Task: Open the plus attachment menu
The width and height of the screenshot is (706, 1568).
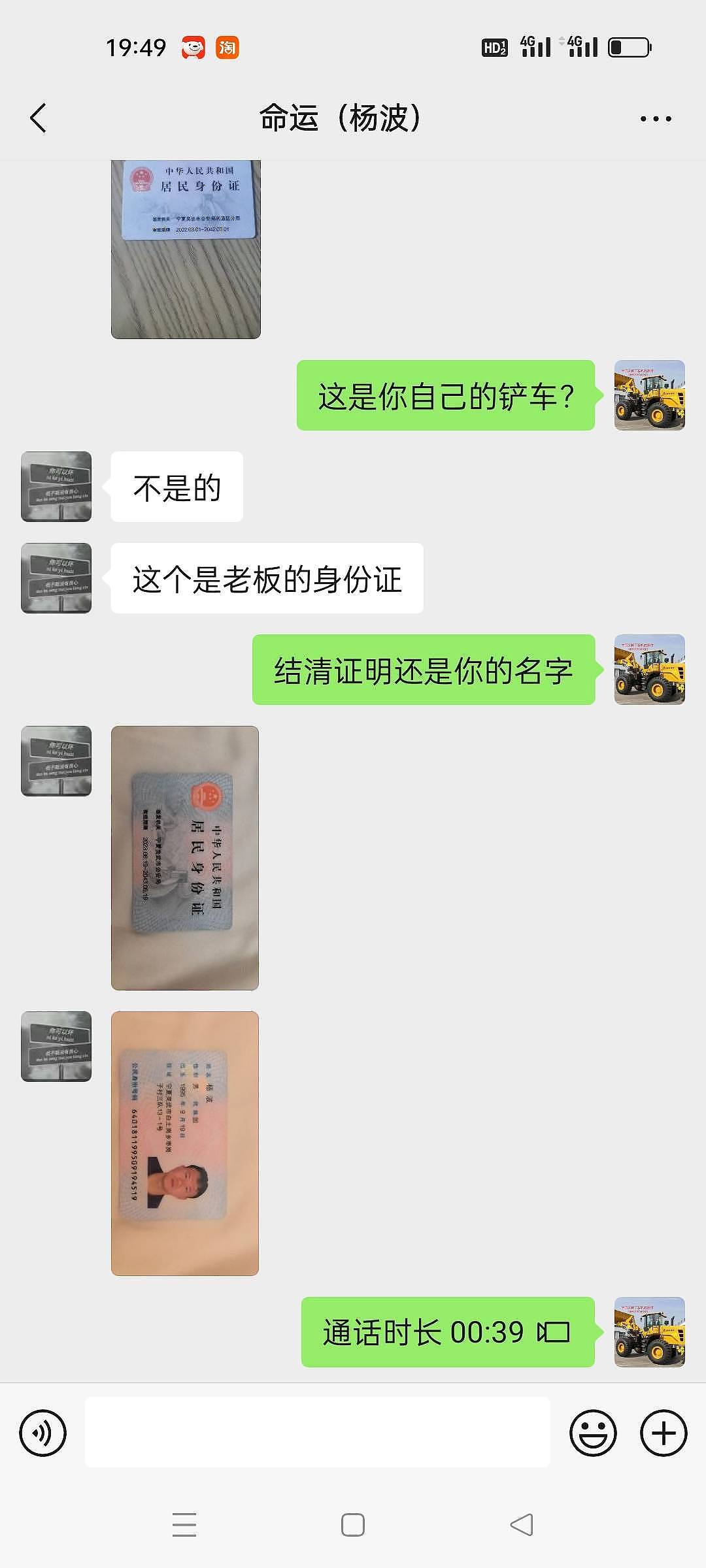Action: (664, 1433)
